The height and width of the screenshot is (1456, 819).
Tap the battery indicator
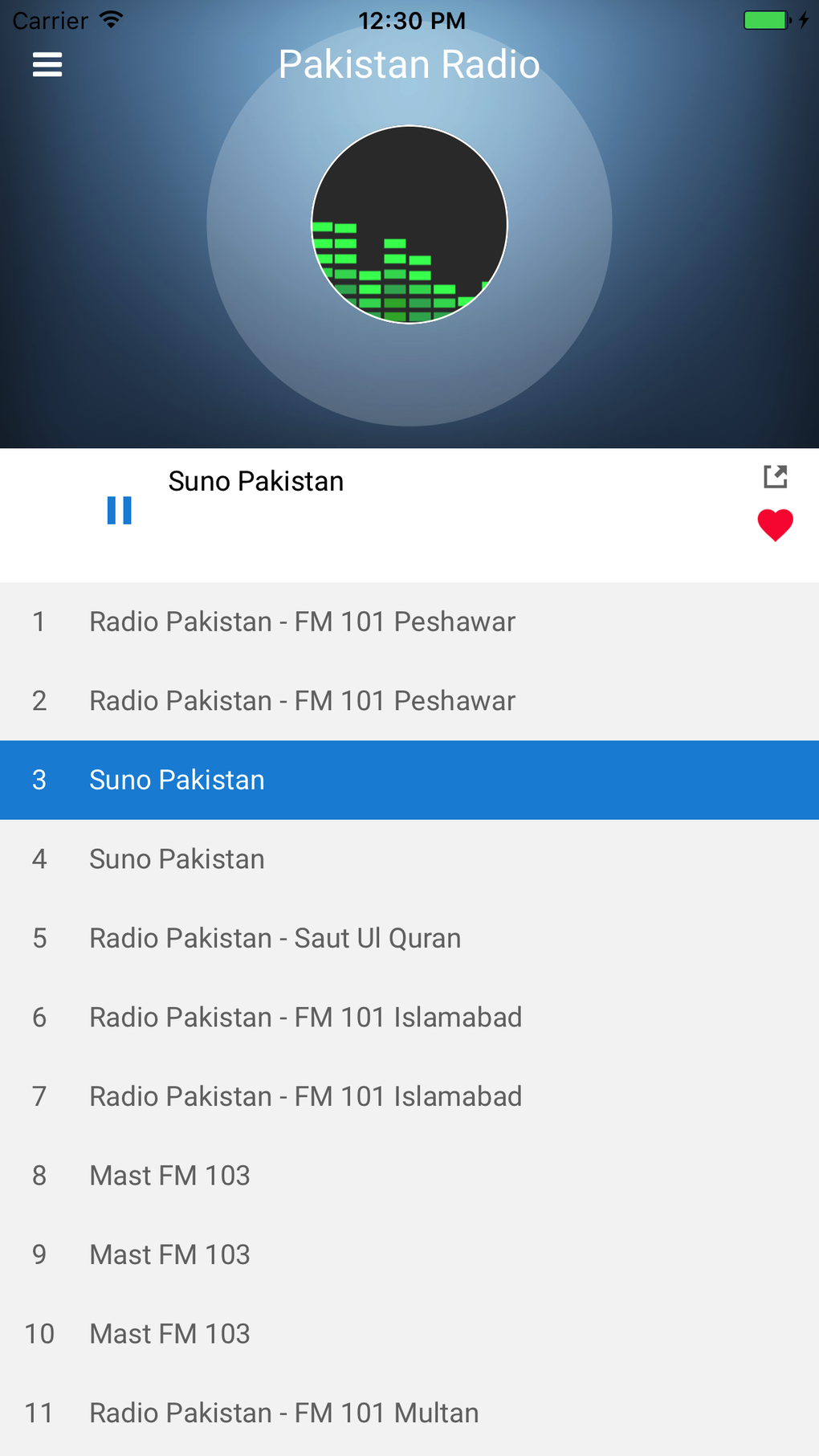[x=765, y=19]
